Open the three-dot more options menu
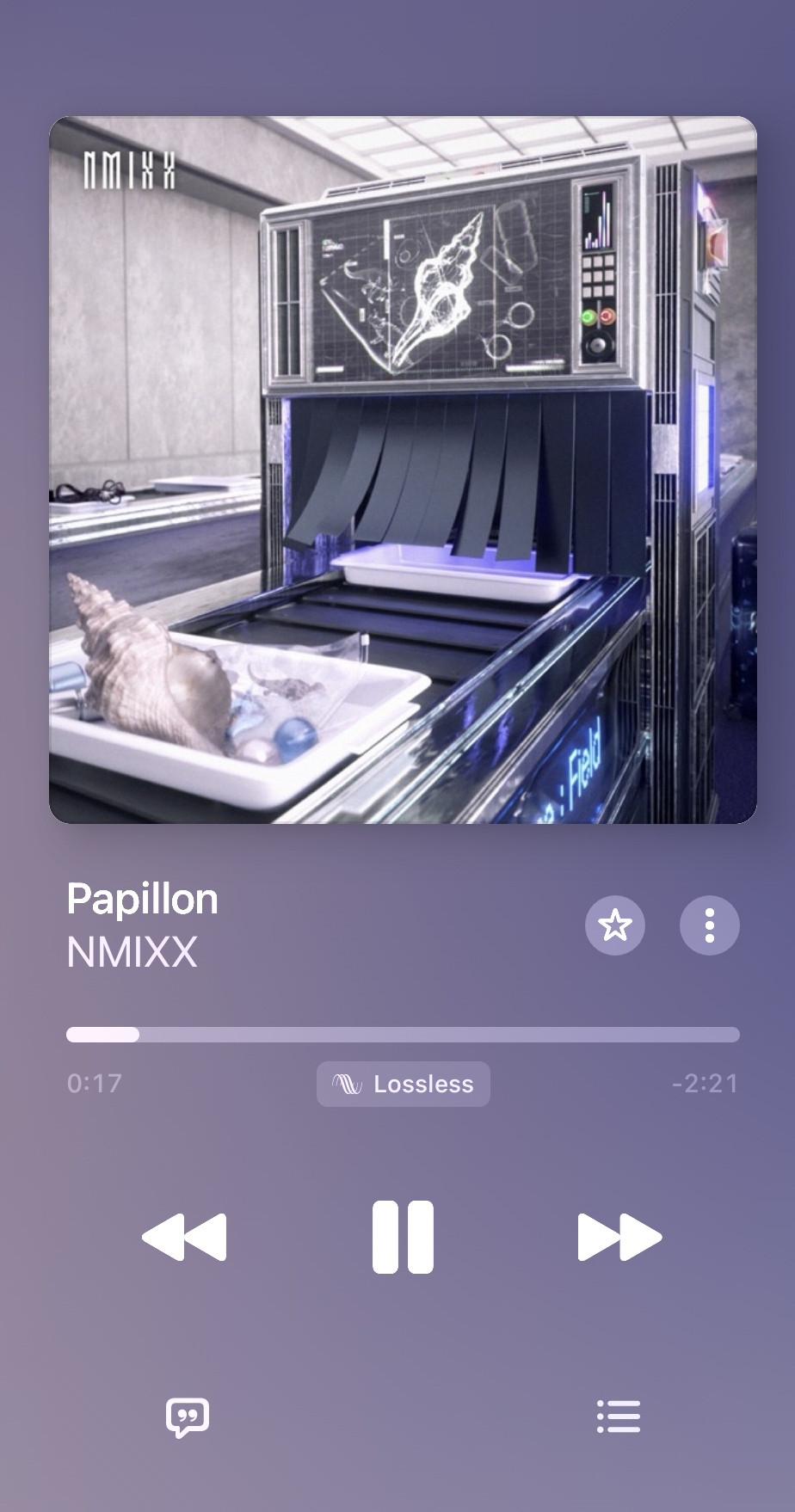This screenshot has height=1512, width=795. [x=710, y=925]
